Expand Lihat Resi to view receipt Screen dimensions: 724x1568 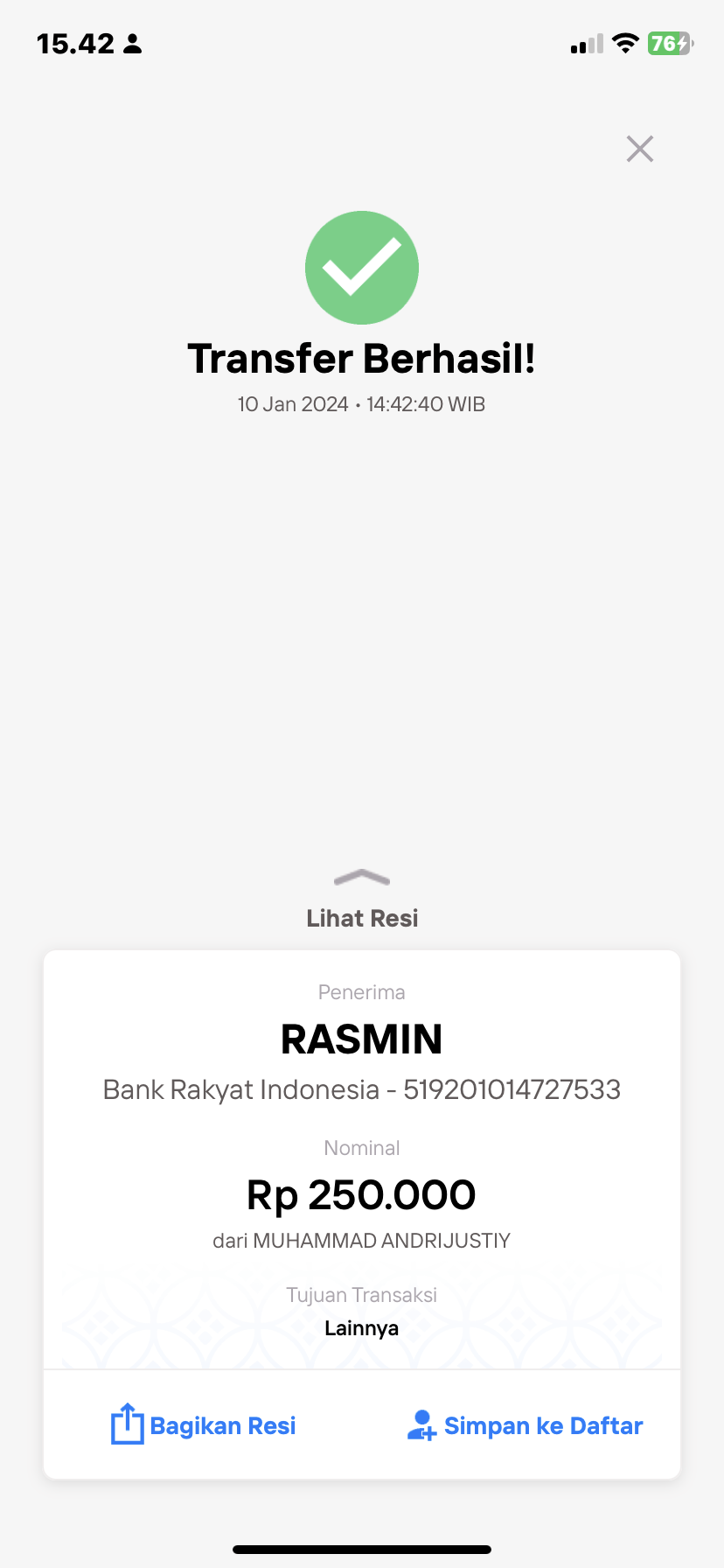coord(362,900)
